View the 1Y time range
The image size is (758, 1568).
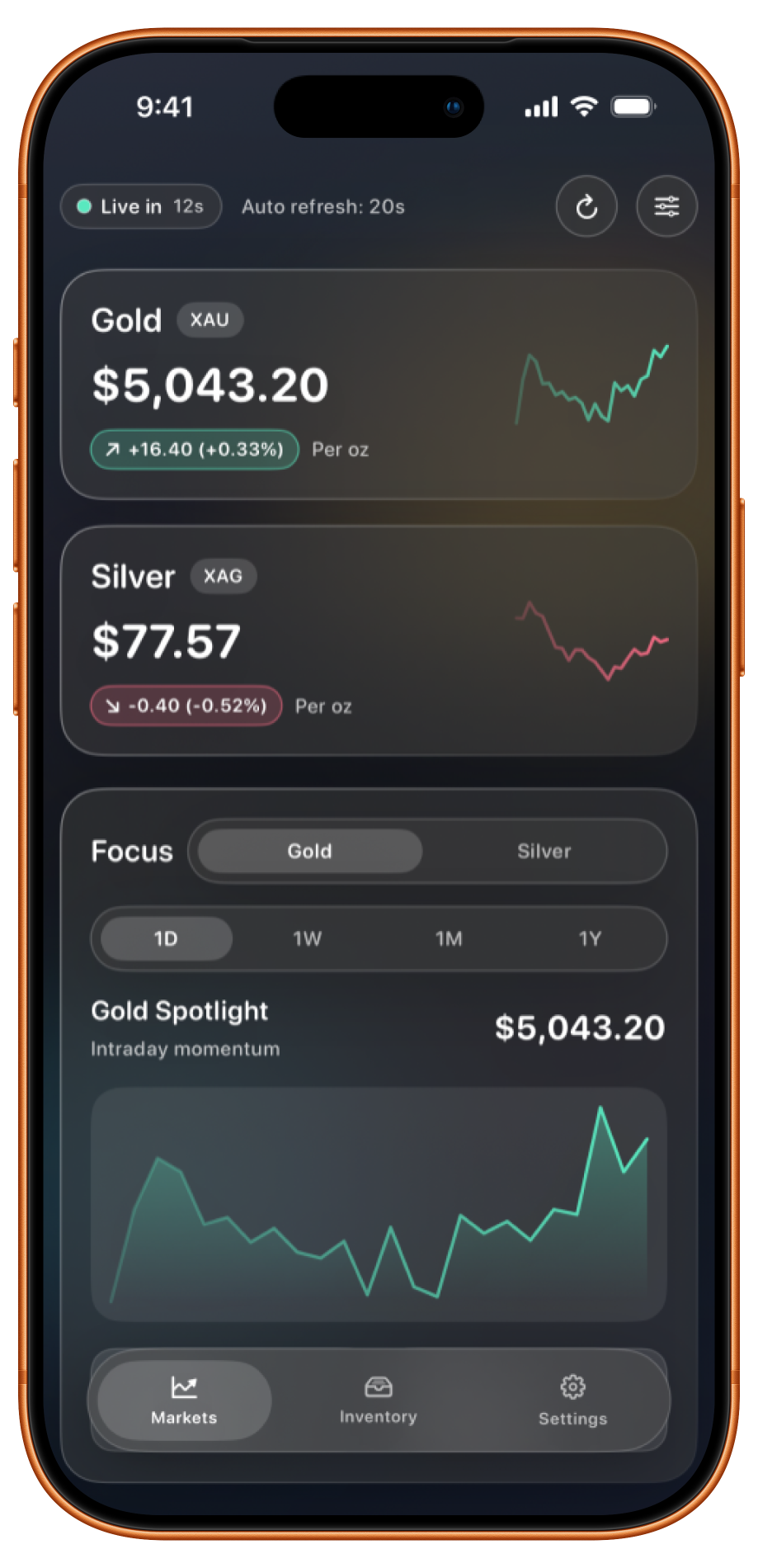pos(590,938)
